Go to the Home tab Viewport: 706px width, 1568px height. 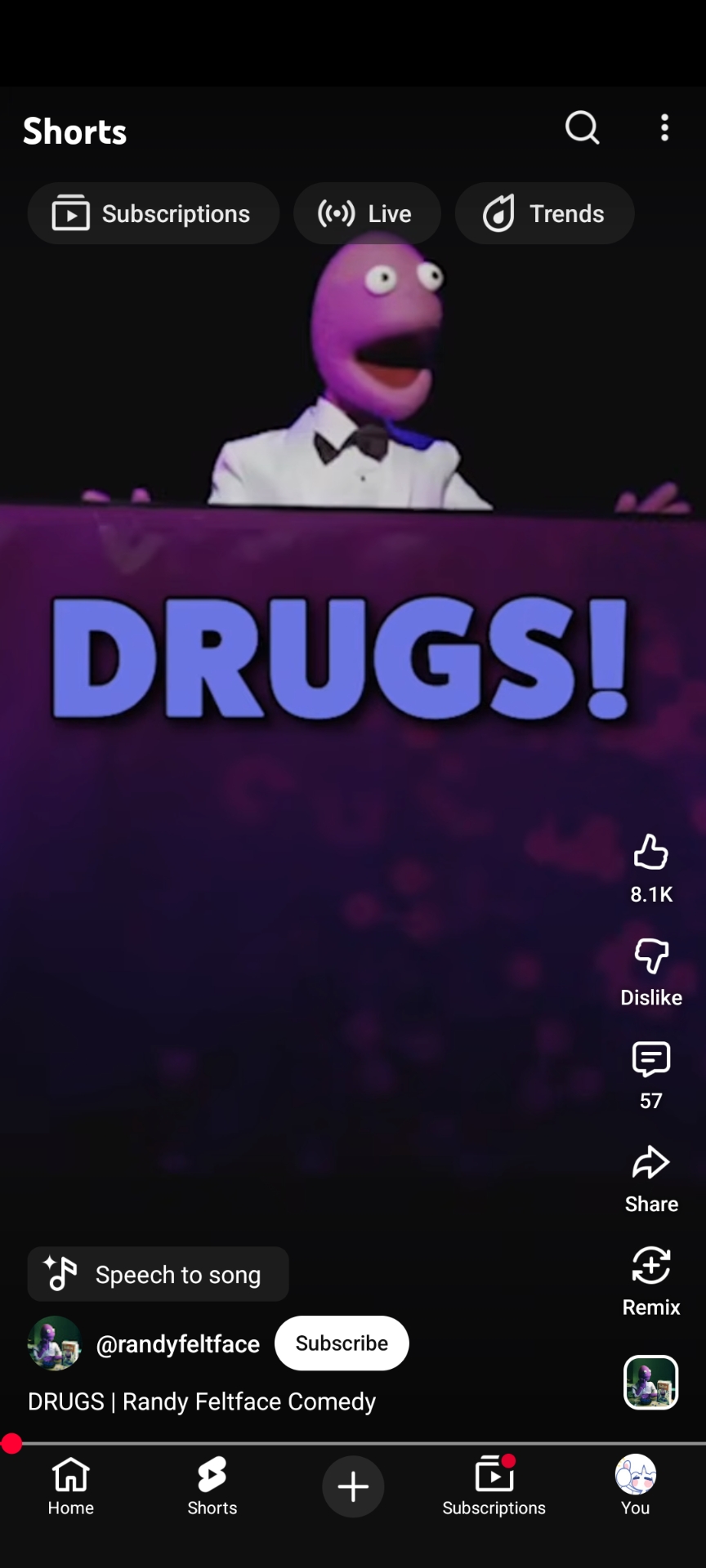[x=71, y=1486]
